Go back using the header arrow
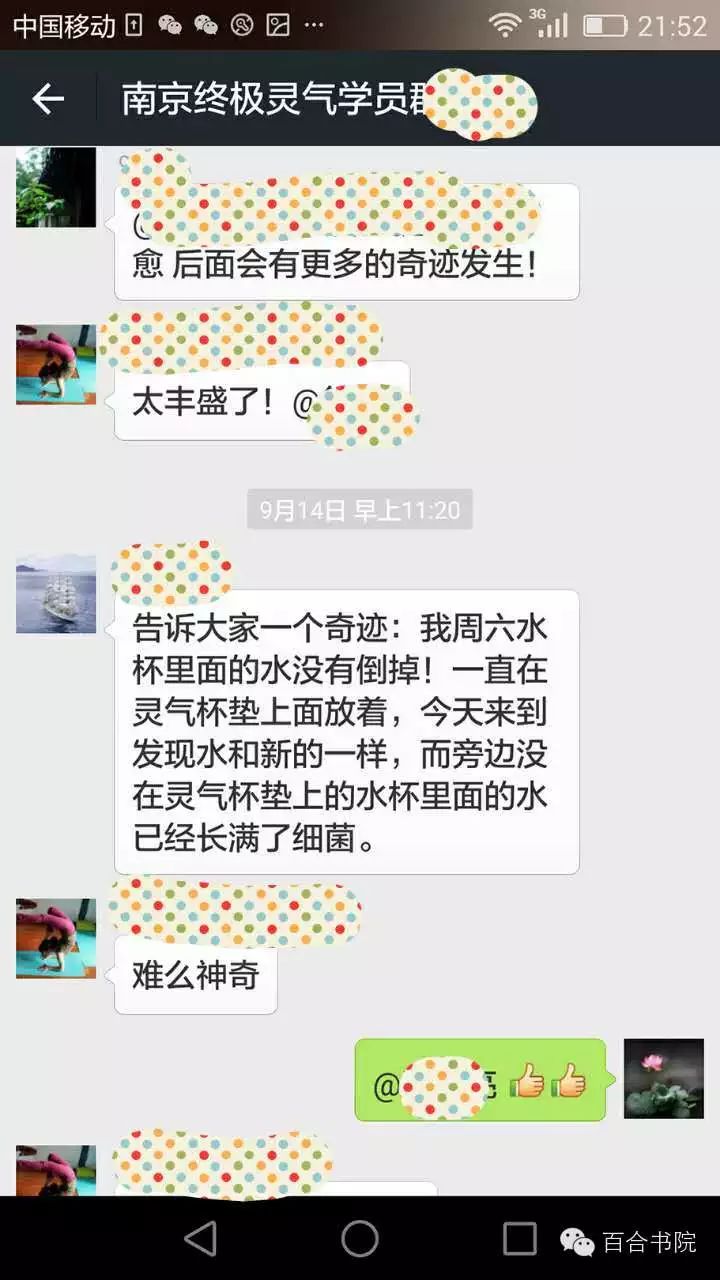 [x=47, y=98]
